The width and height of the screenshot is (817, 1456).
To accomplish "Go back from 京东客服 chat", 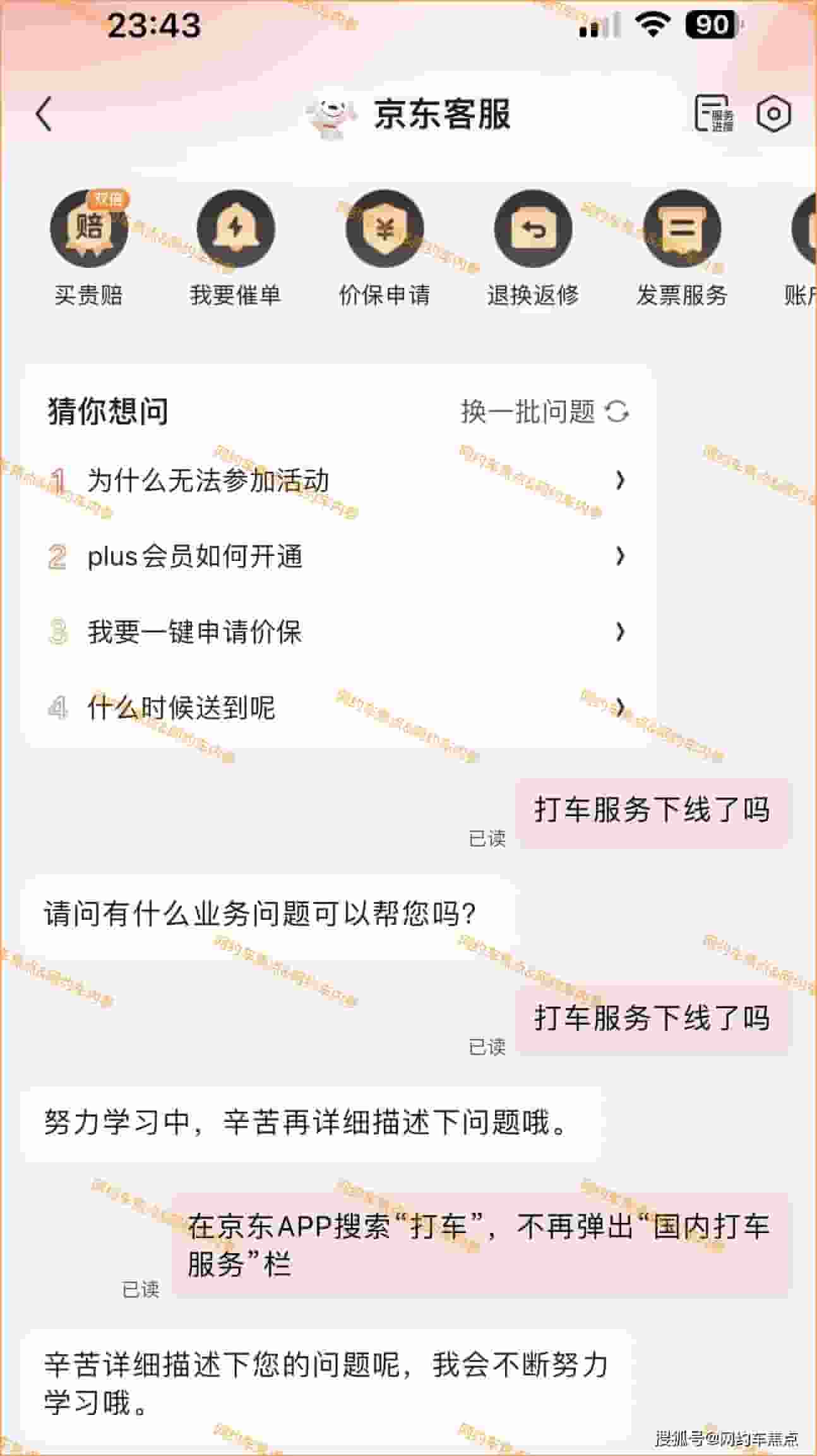I will (44, 114).
